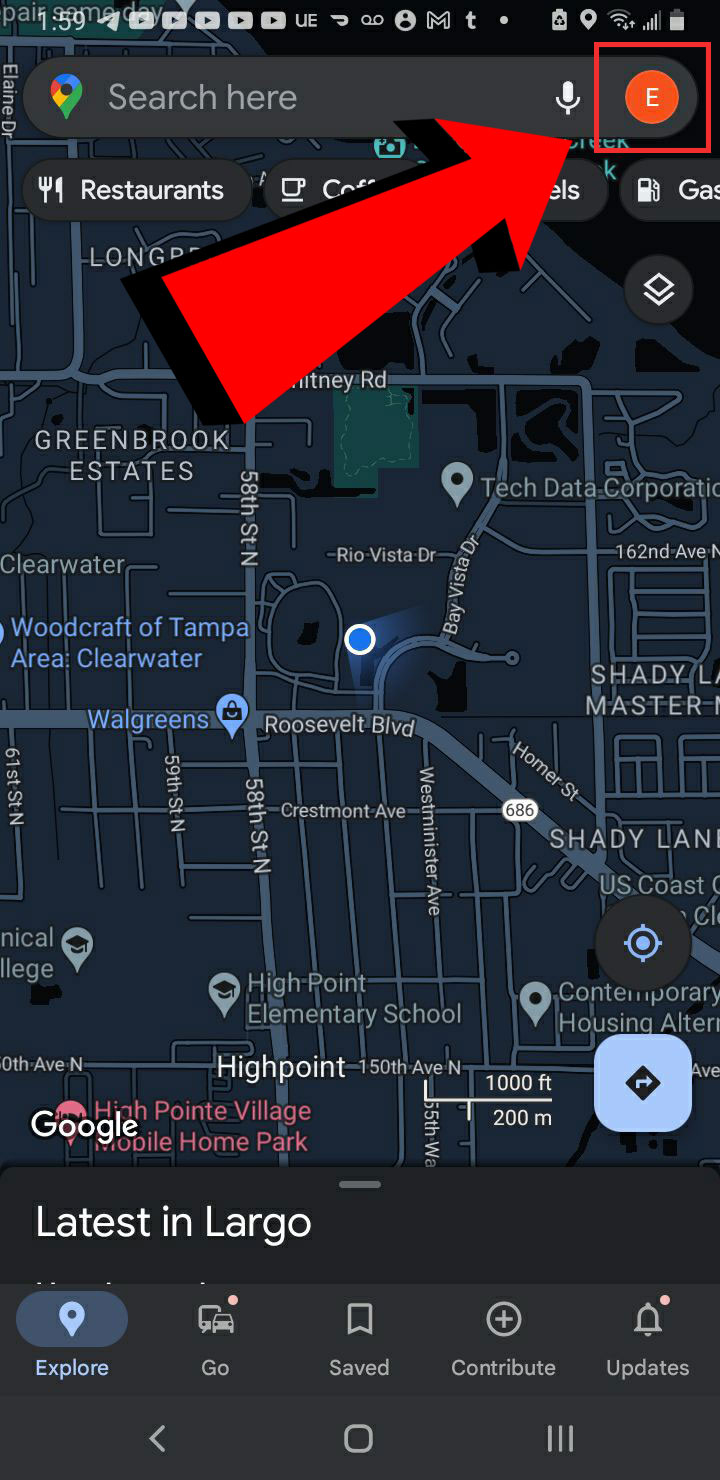Open High Point Elementary School marker

click(x=223, y=993)
